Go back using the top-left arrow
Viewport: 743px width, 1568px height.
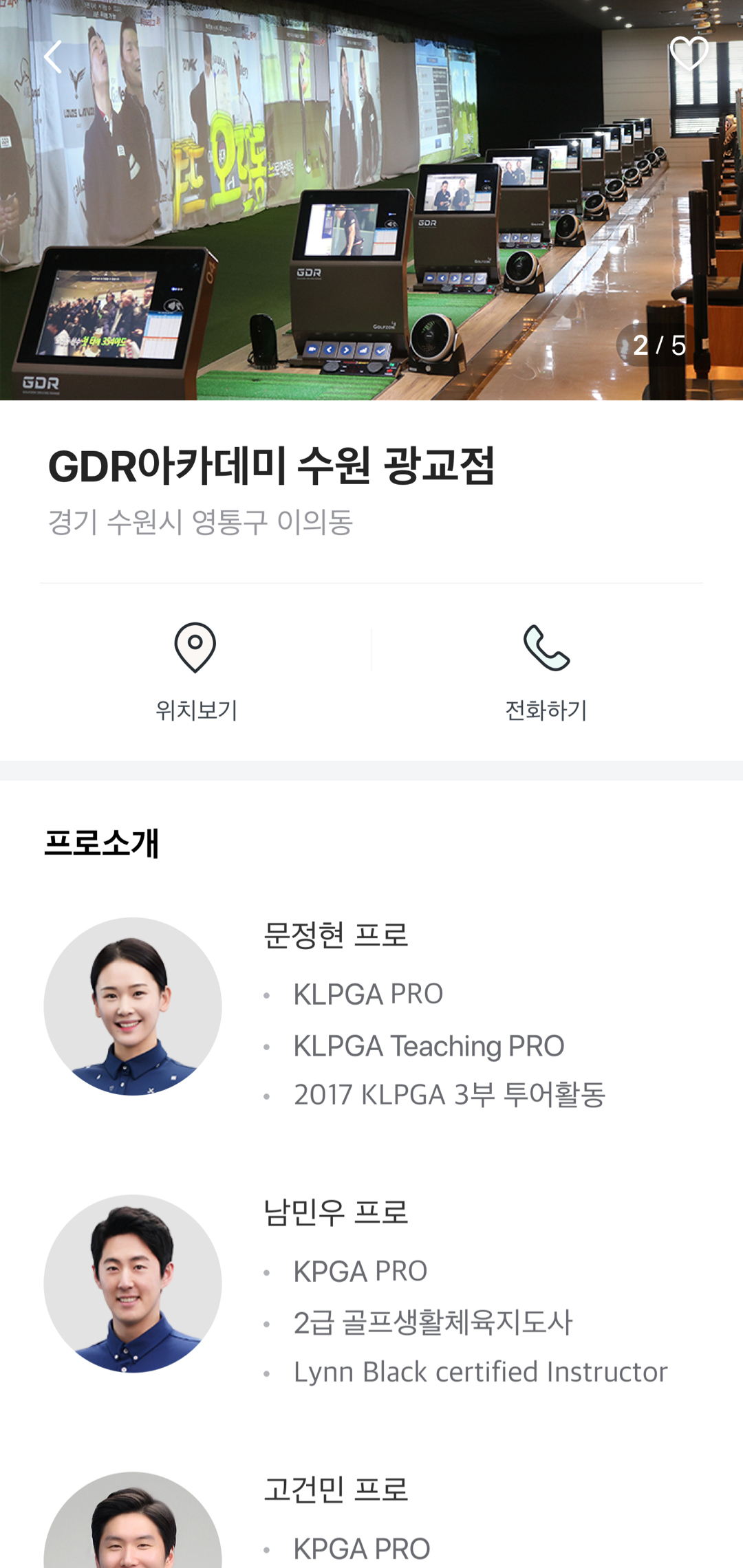(x=53, y=56)
